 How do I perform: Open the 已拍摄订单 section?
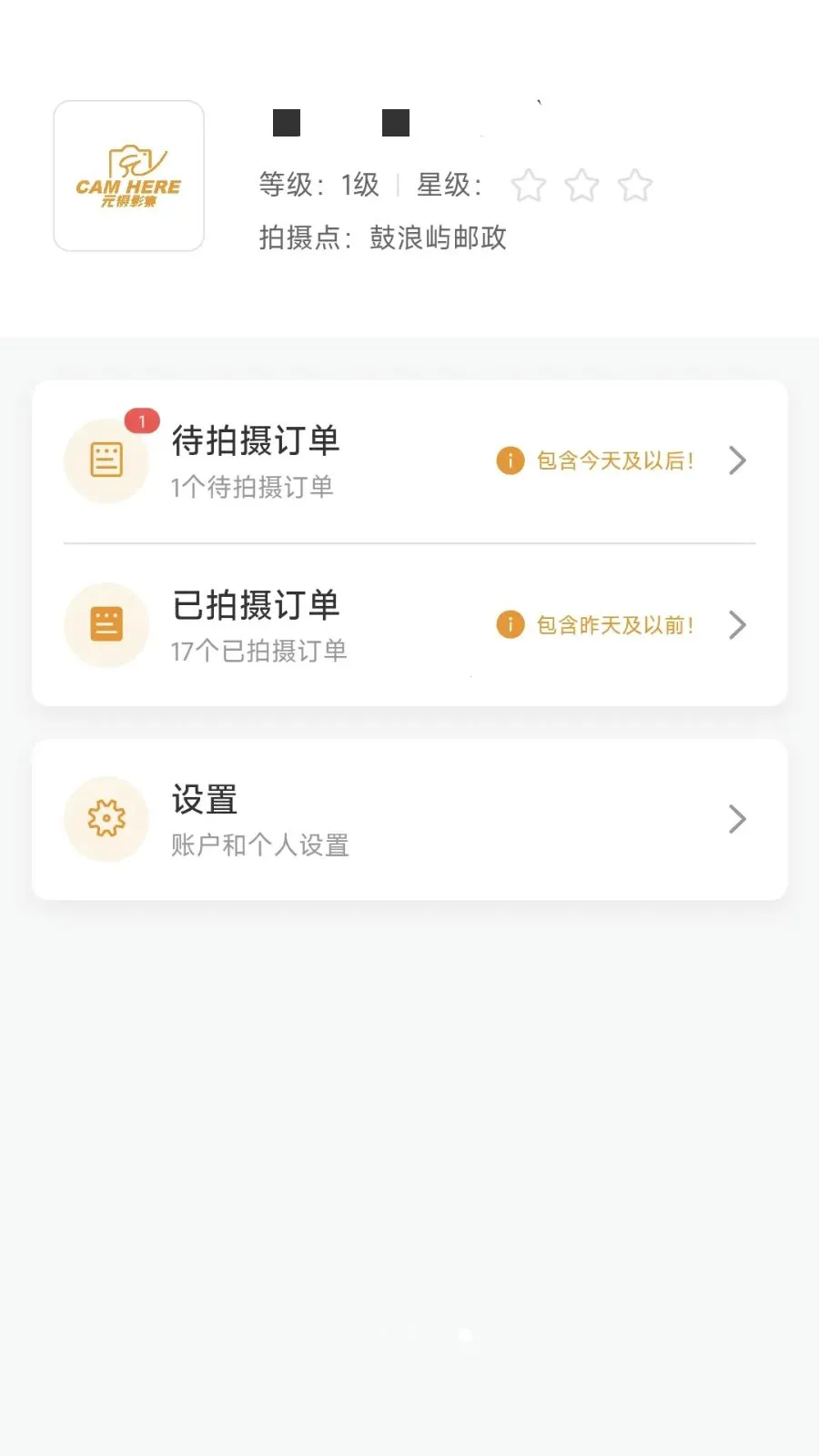[x=256, y=605]
